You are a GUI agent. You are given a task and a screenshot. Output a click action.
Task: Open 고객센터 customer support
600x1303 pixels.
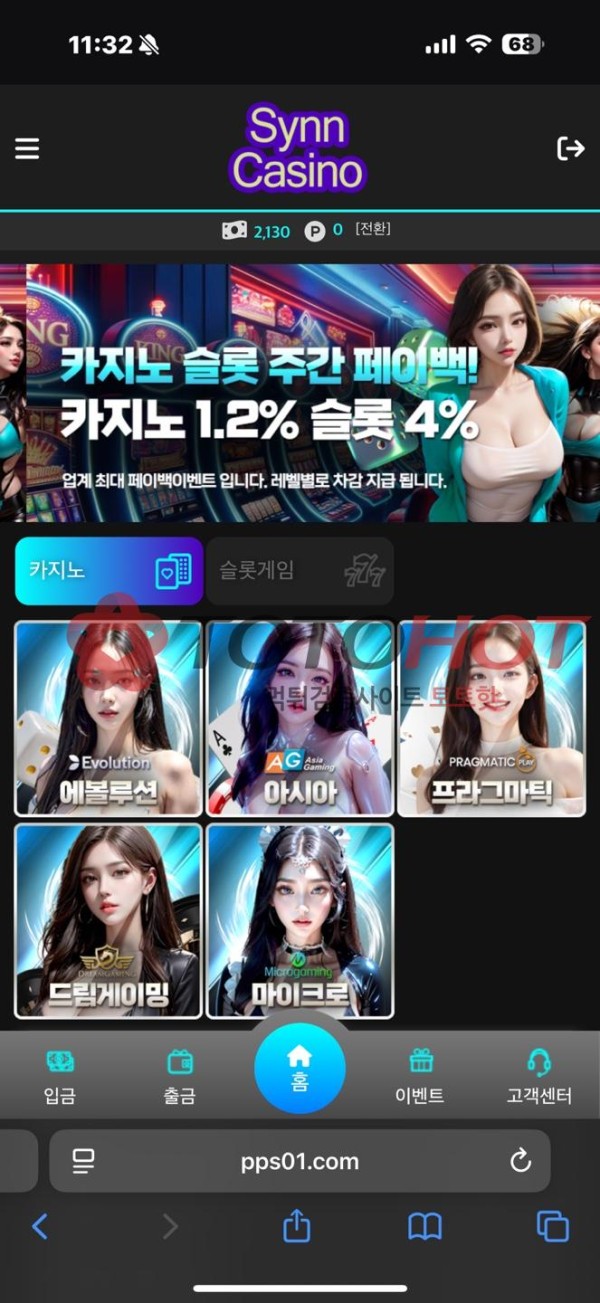tap(539, 1076)
